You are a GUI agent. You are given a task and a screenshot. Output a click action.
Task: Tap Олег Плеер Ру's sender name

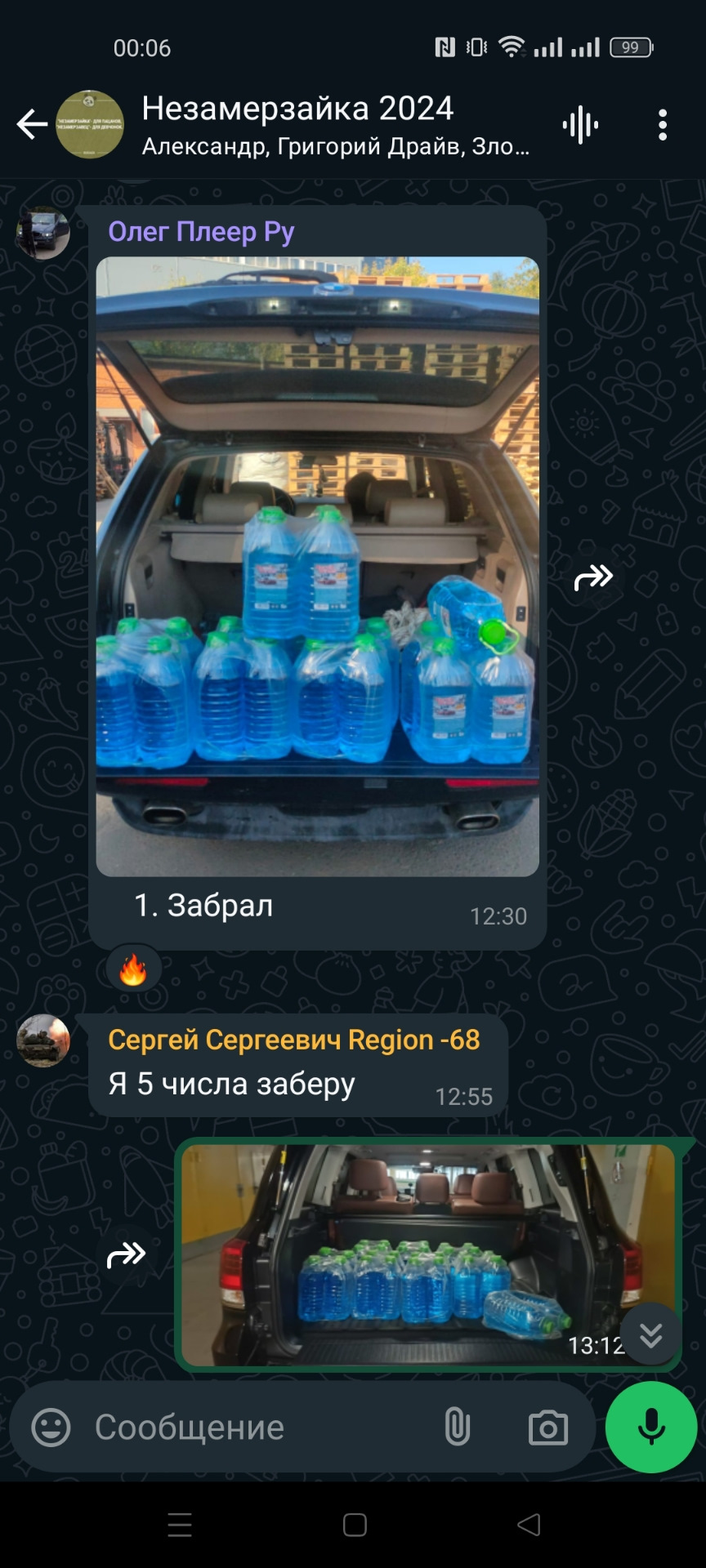(x=201, y=232)
